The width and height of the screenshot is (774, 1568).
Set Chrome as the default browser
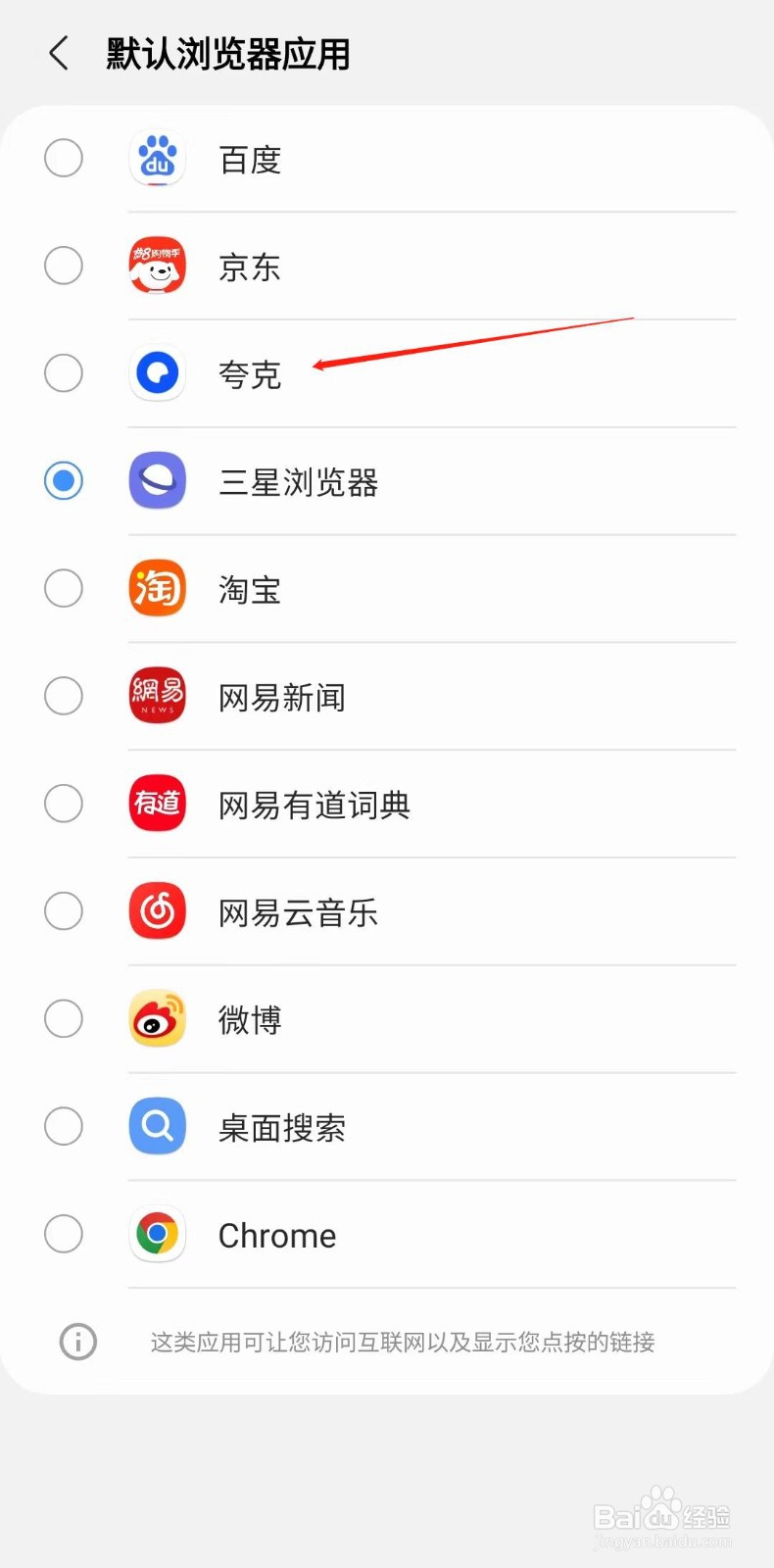(x=387, y=1236)
